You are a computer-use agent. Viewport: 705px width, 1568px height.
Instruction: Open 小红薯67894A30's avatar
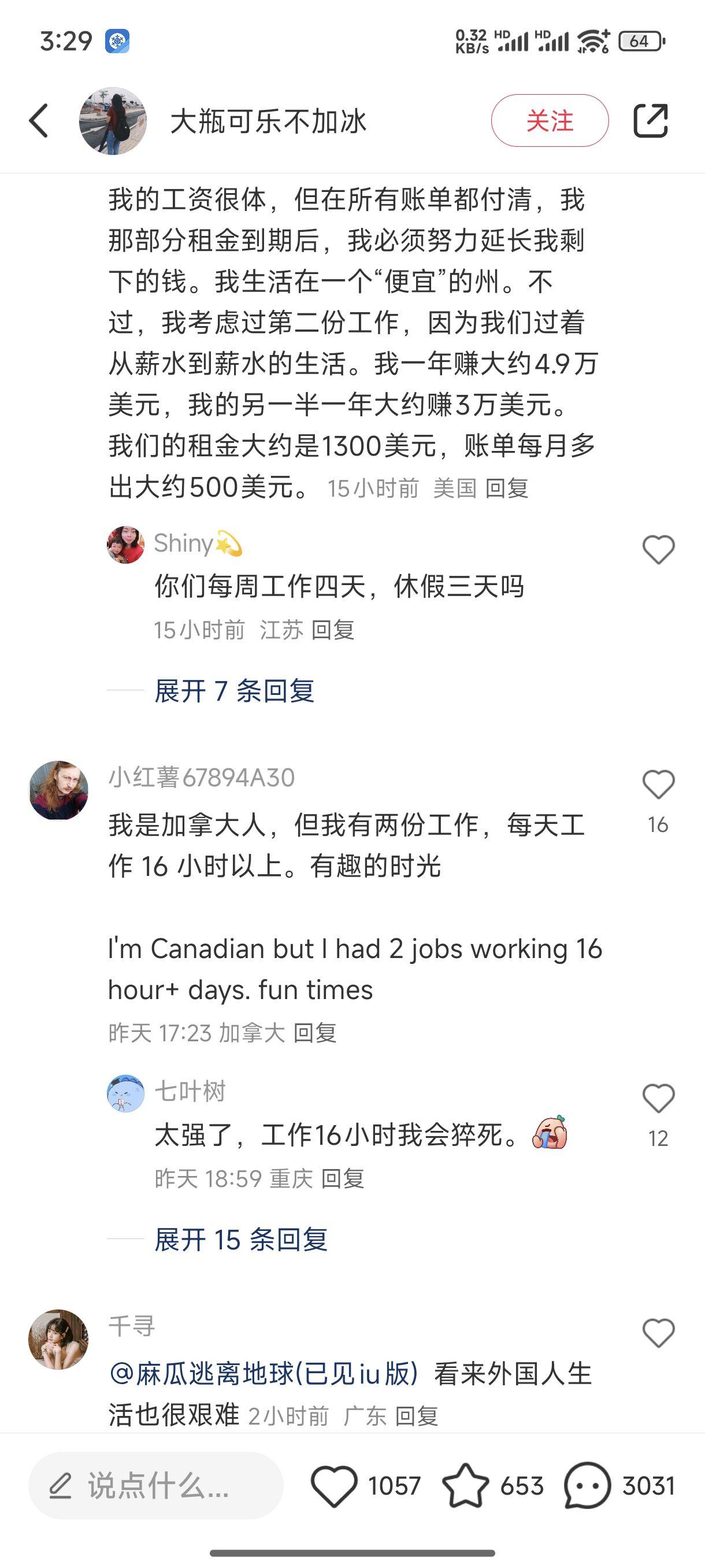[58, 790]
